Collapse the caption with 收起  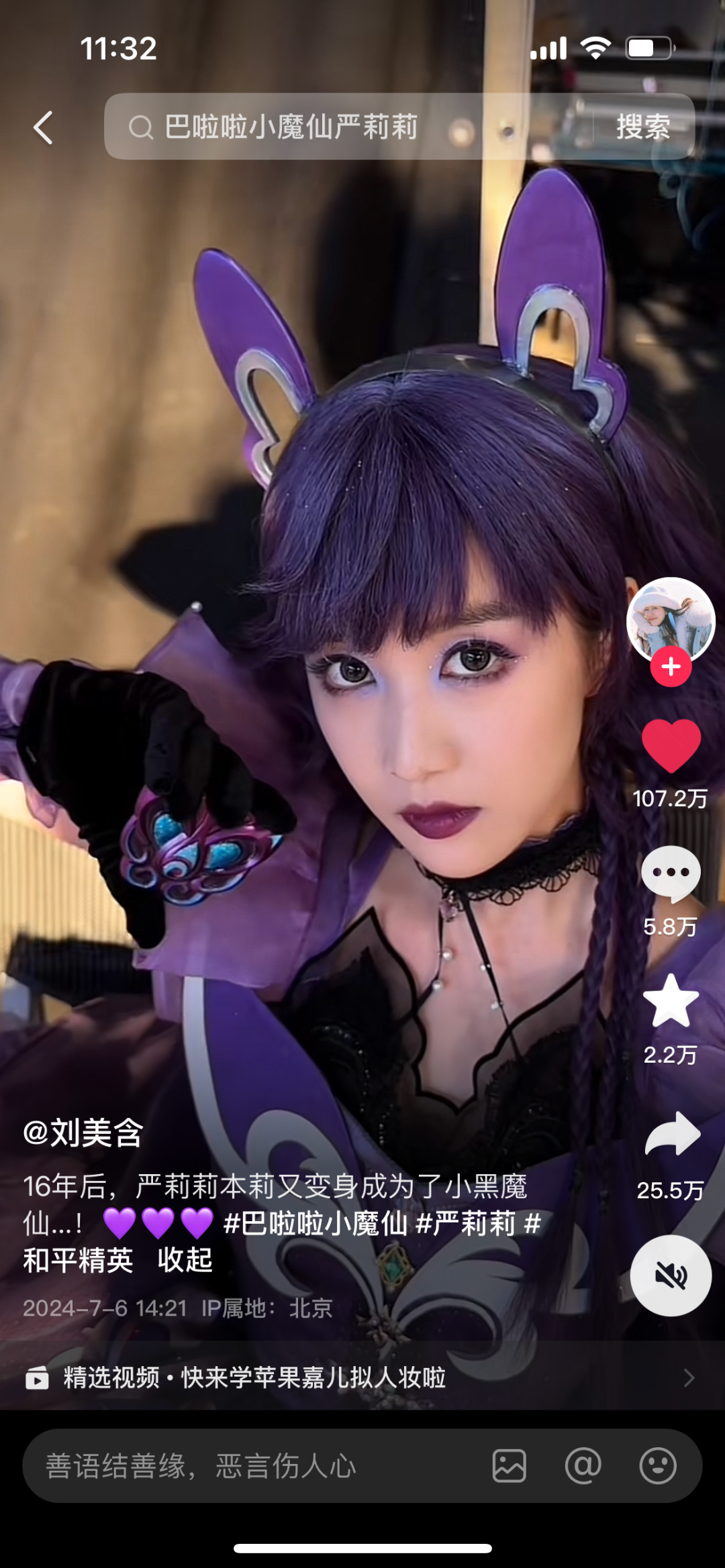[185, 1260]
